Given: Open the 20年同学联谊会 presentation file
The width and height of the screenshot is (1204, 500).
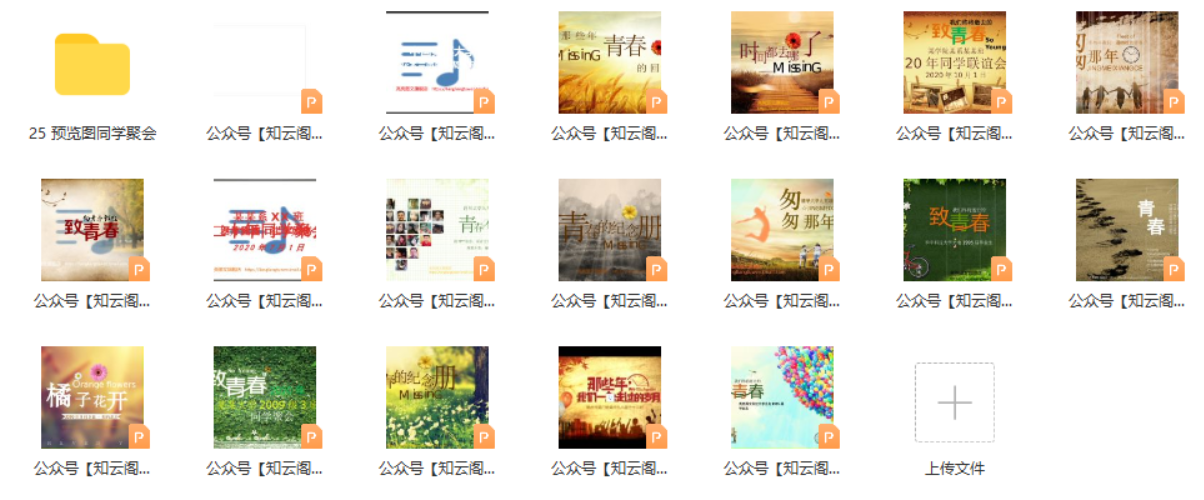Looking at the screenshot, I should click(954, 63).
